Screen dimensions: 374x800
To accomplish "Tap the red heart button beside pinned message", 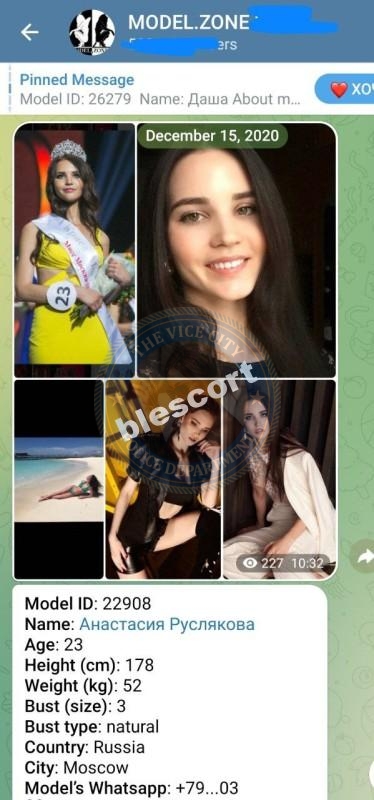I will pos(345,89).
